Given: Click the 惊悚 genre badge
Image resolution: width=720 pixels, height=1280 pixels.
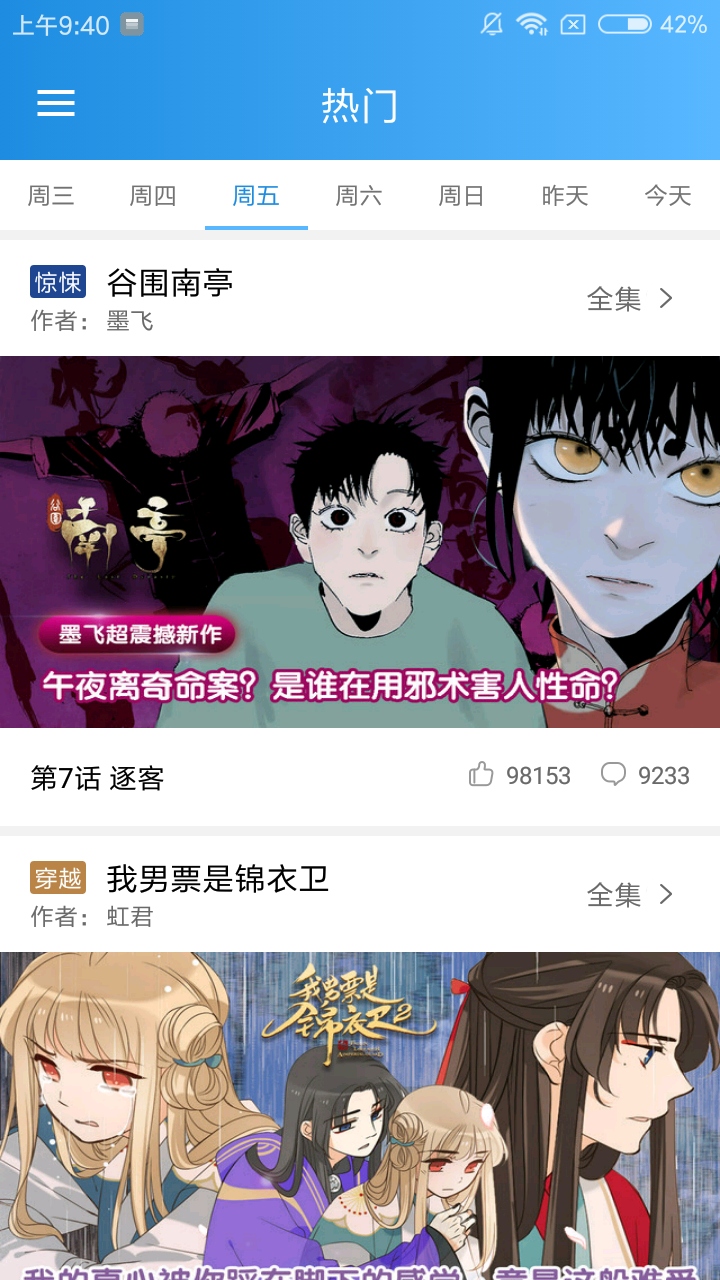Looking at the screenshot, I should tap(57, 284).
